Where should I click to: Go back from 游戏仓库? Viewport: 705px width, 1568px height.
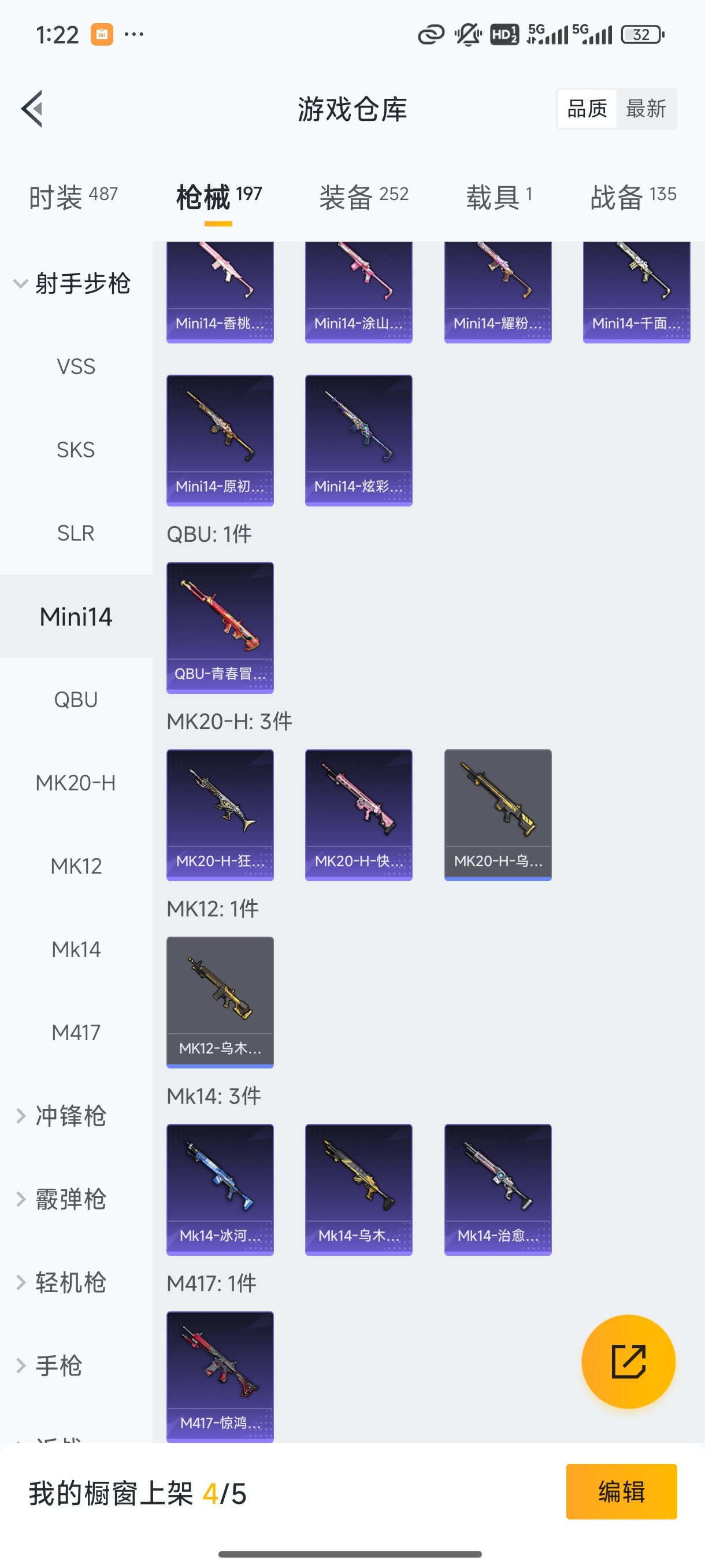click(x=32, y=109)
